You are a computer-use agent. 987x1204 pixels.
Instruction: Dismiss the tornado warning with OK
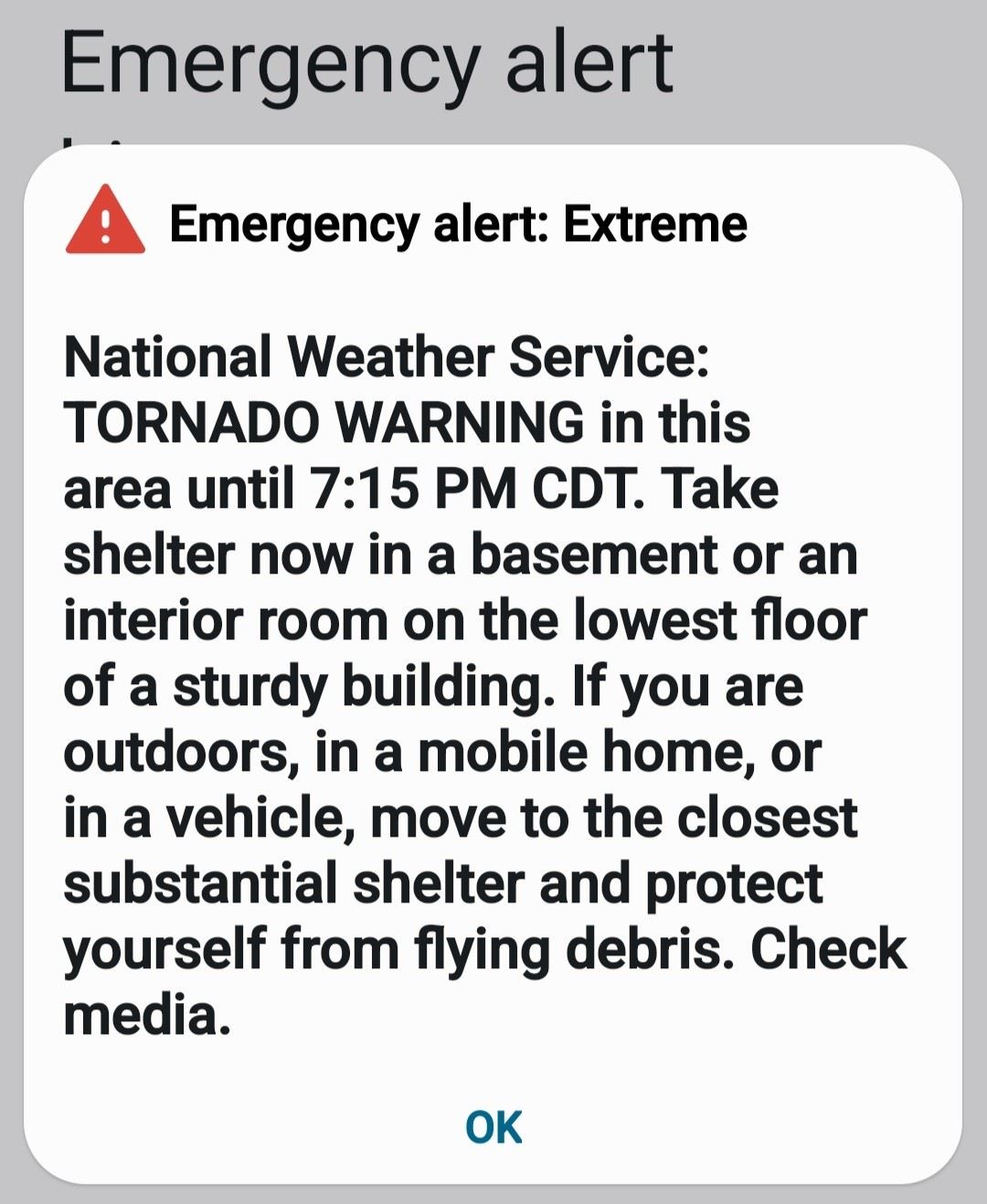click(x=493, y=1127)
